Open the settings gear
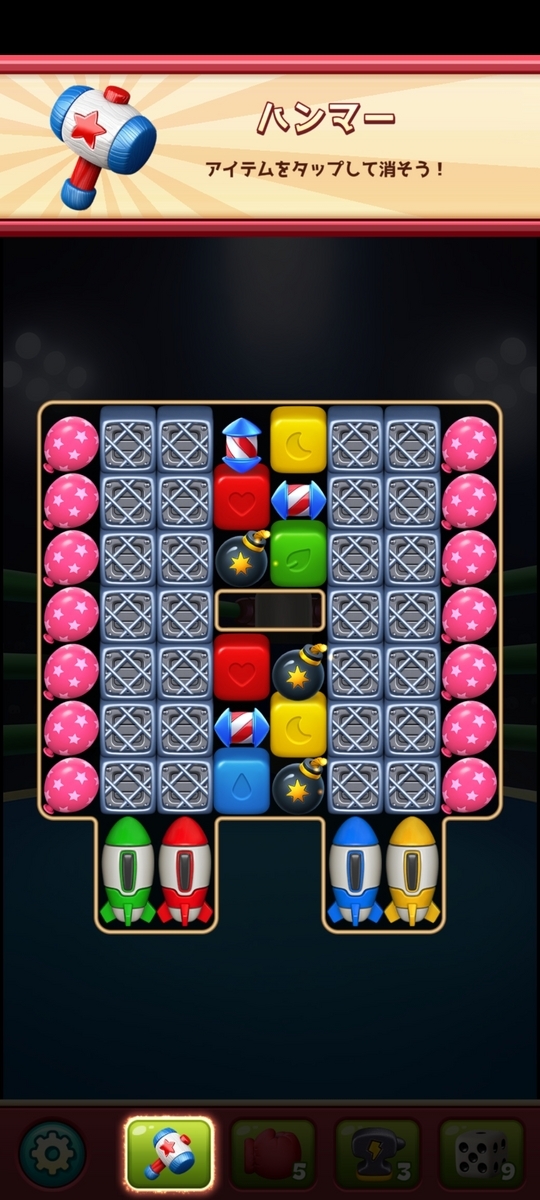This screenshot has height=1200, width=540. [52, 1153]
